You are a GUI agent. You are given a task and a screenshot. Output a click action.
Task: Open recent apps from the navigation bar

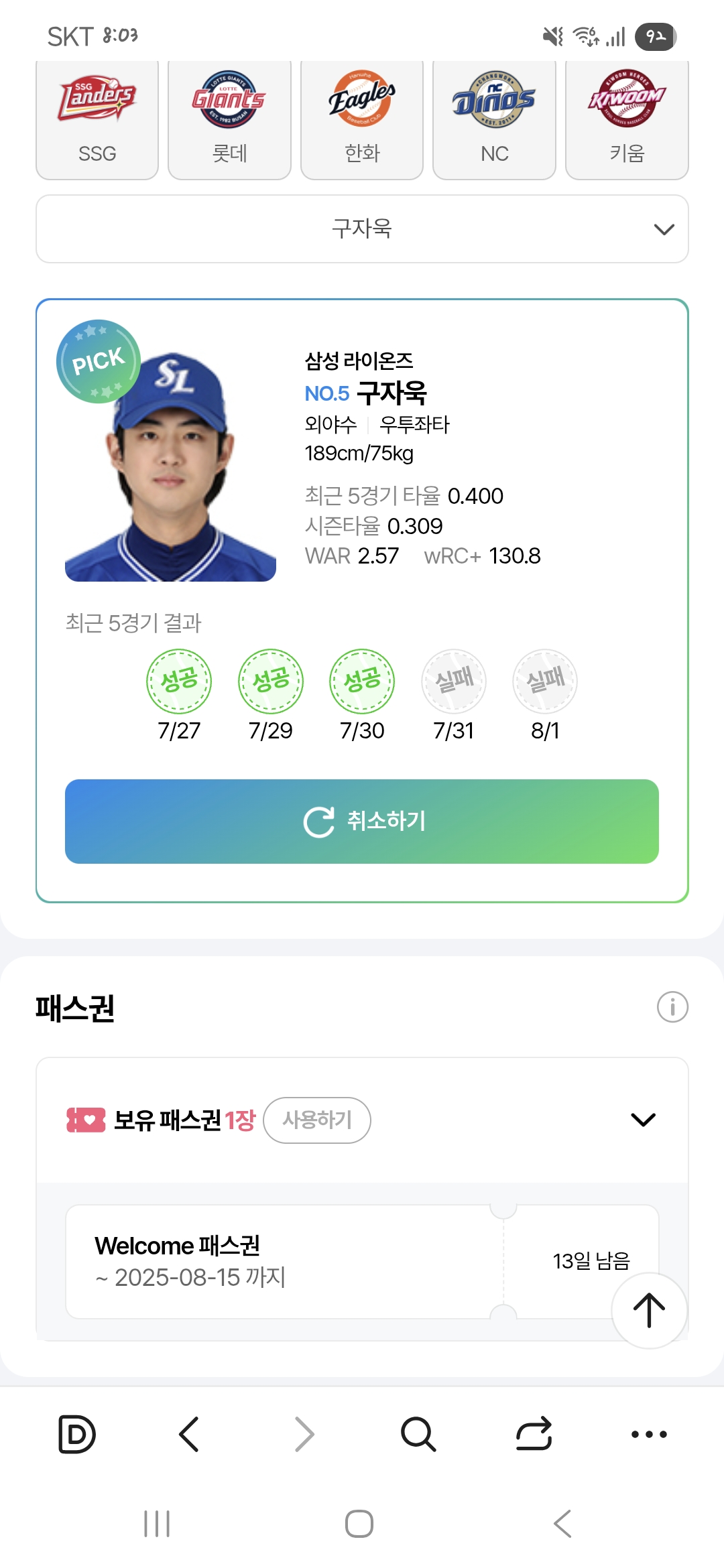(x=157, y=1524)
